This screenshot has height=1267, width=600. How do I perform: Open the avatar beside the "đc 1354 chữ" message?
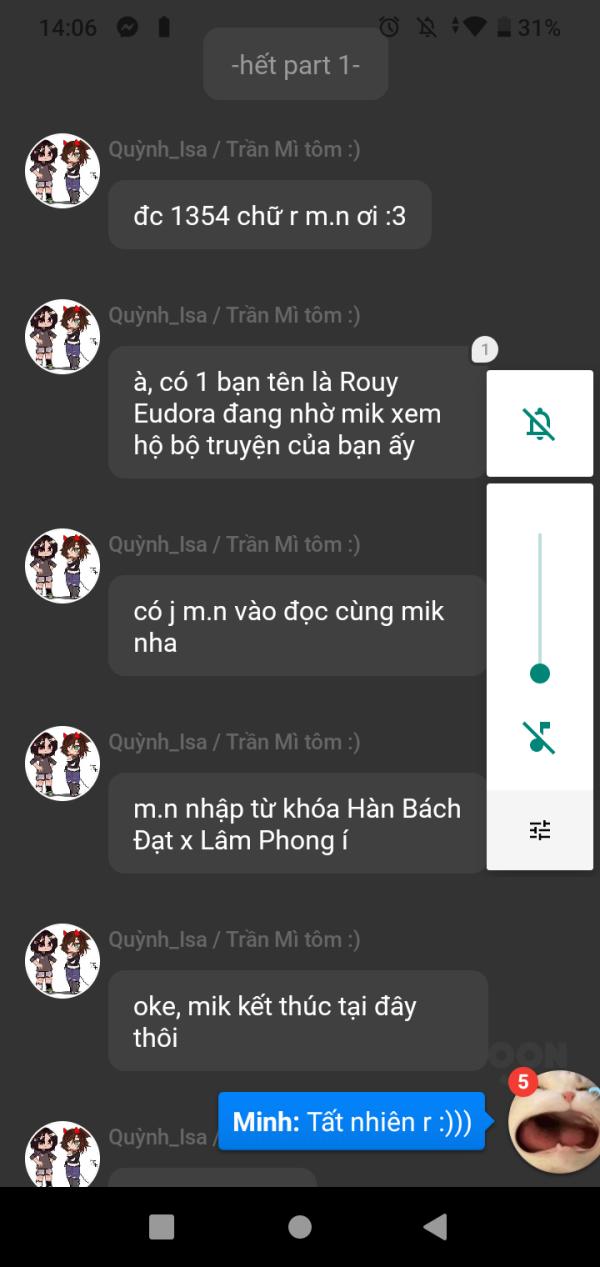[x=62, y=171]
